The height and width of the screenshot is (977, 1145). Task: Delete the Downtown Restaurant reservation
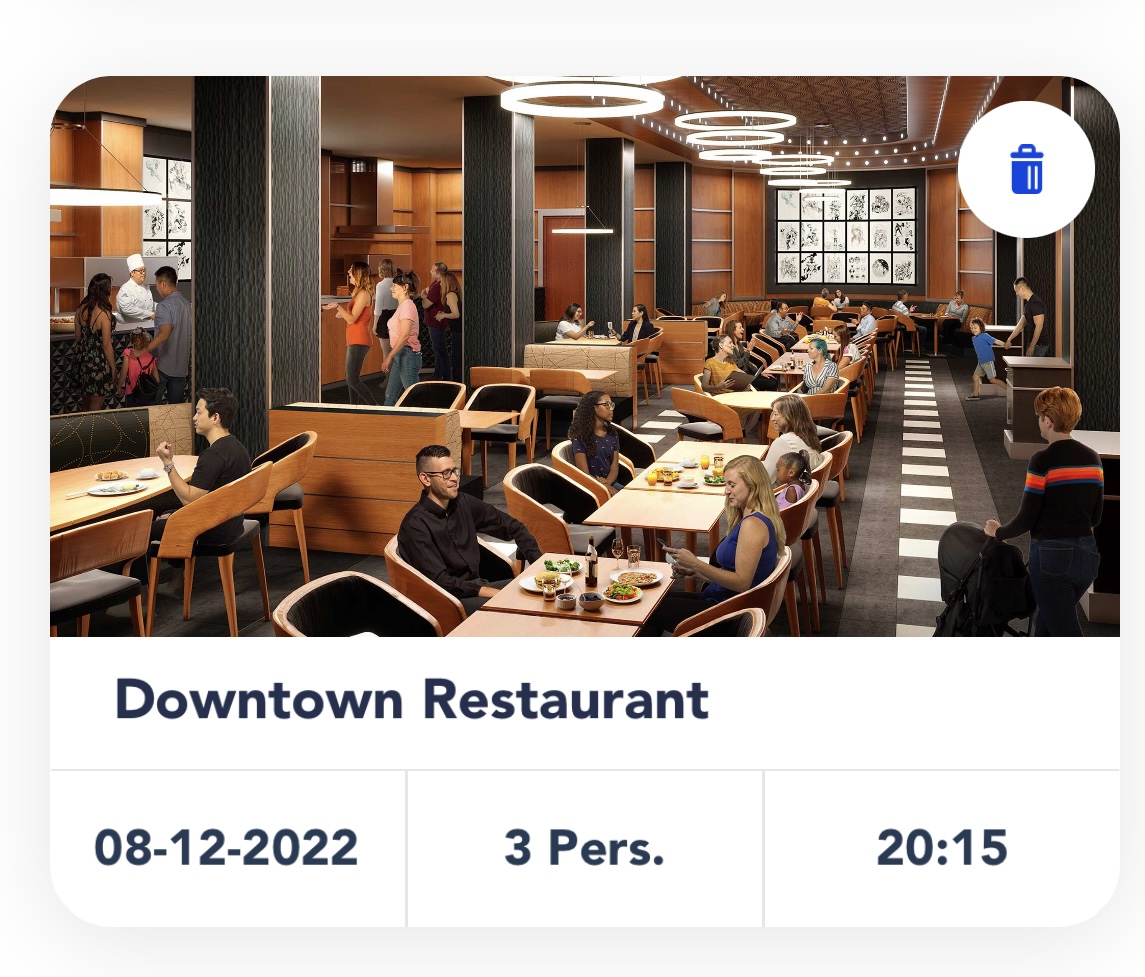pyautogui.click(x=1026, y=169)
